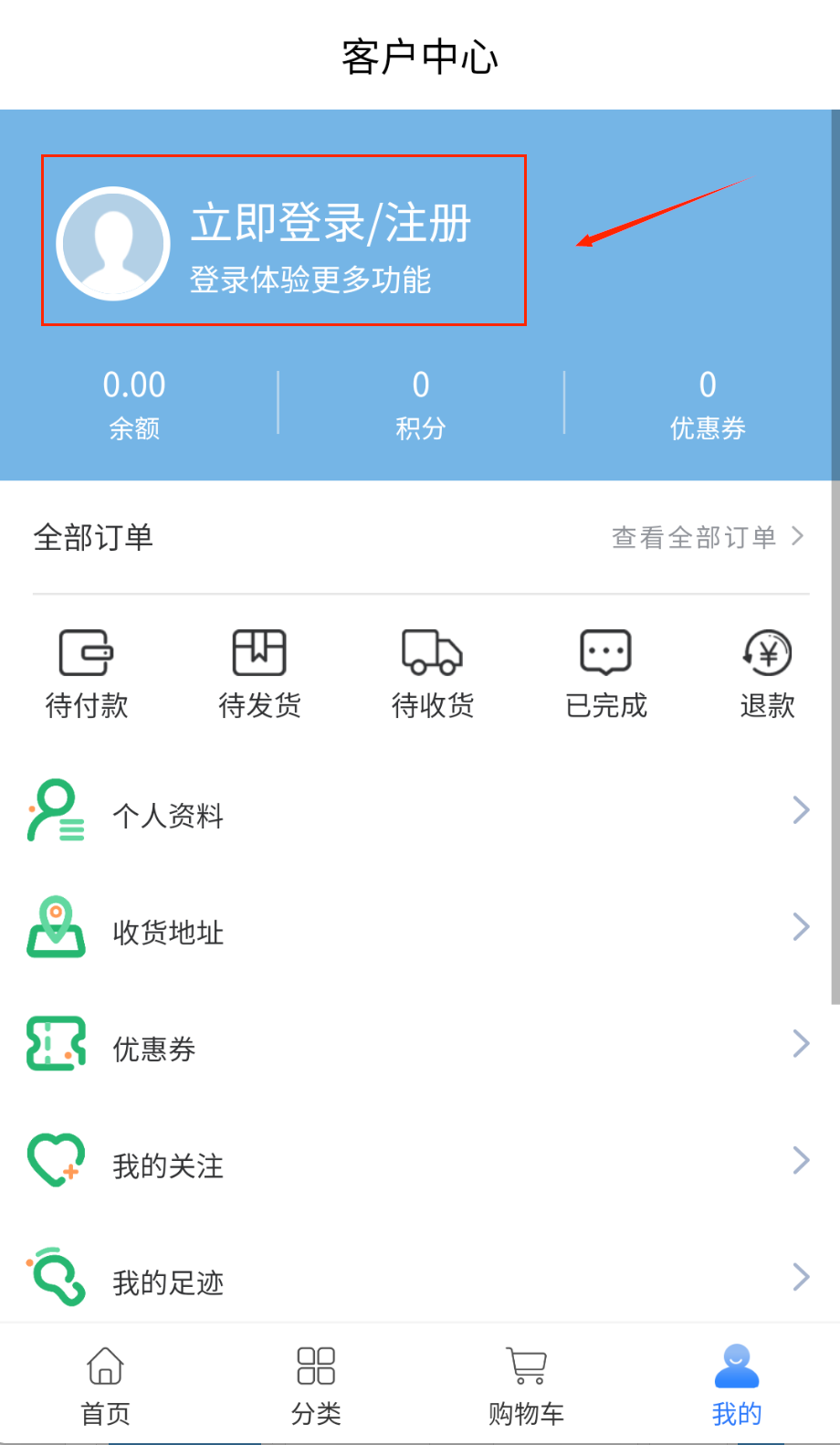The width and height of the screenshot is (840, 1445).
Task: Open 待付款 orders
Action: [87, 674]
